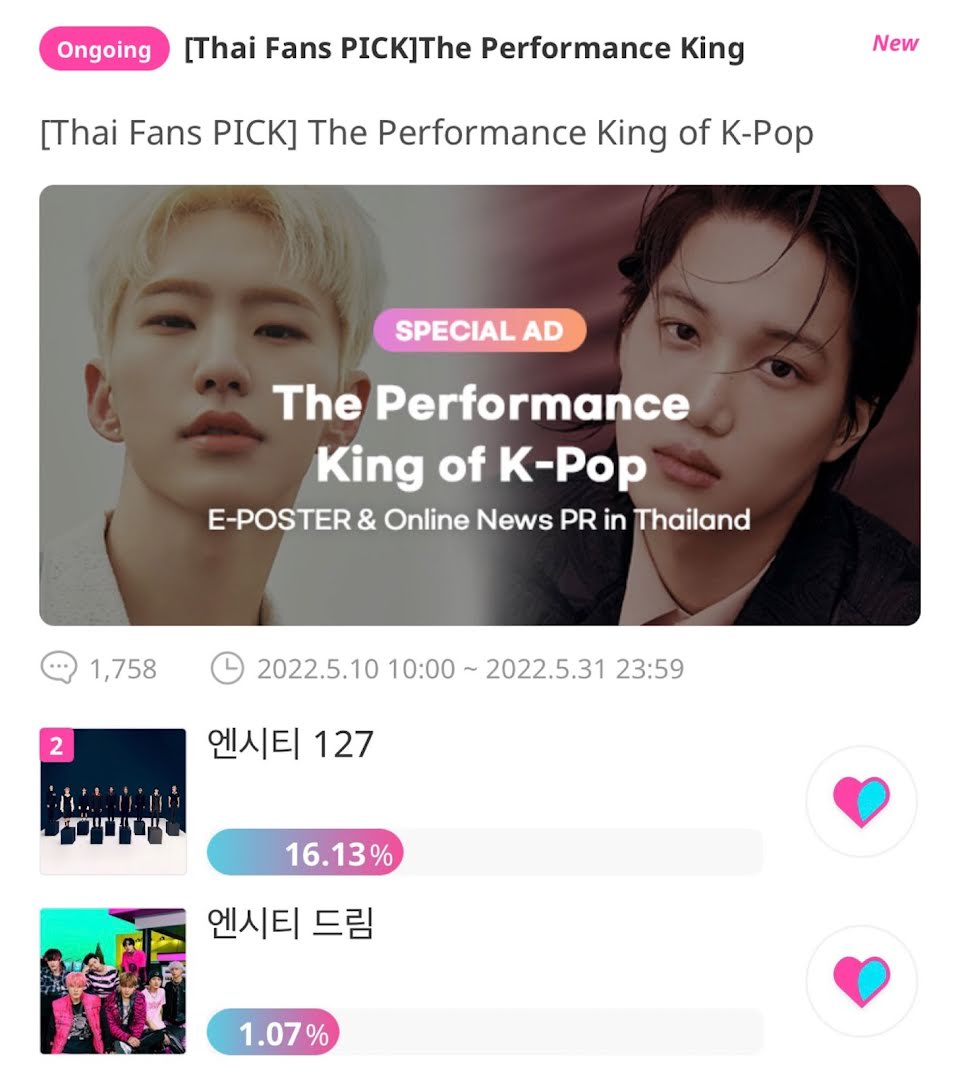Open the 엔시티 드림 candidate entry
The height and width of the screenshot is (1079, 960).
pos(290,925)
